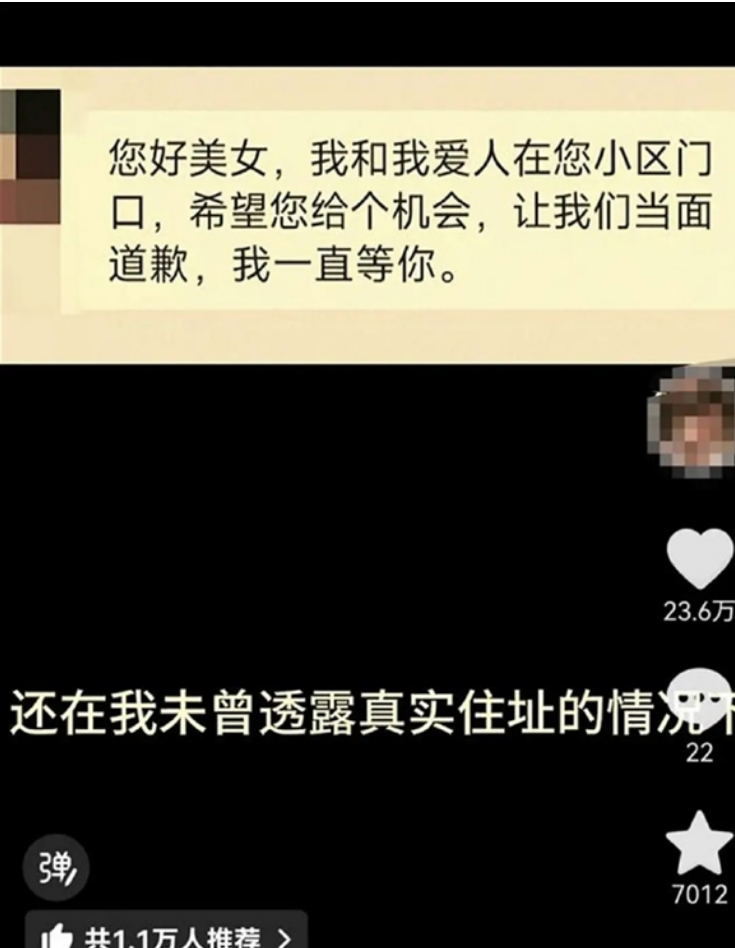Screen dimensions: 735x948
Task: Toggle the 弹 bullet comments button
Action: tap(55, 867)
